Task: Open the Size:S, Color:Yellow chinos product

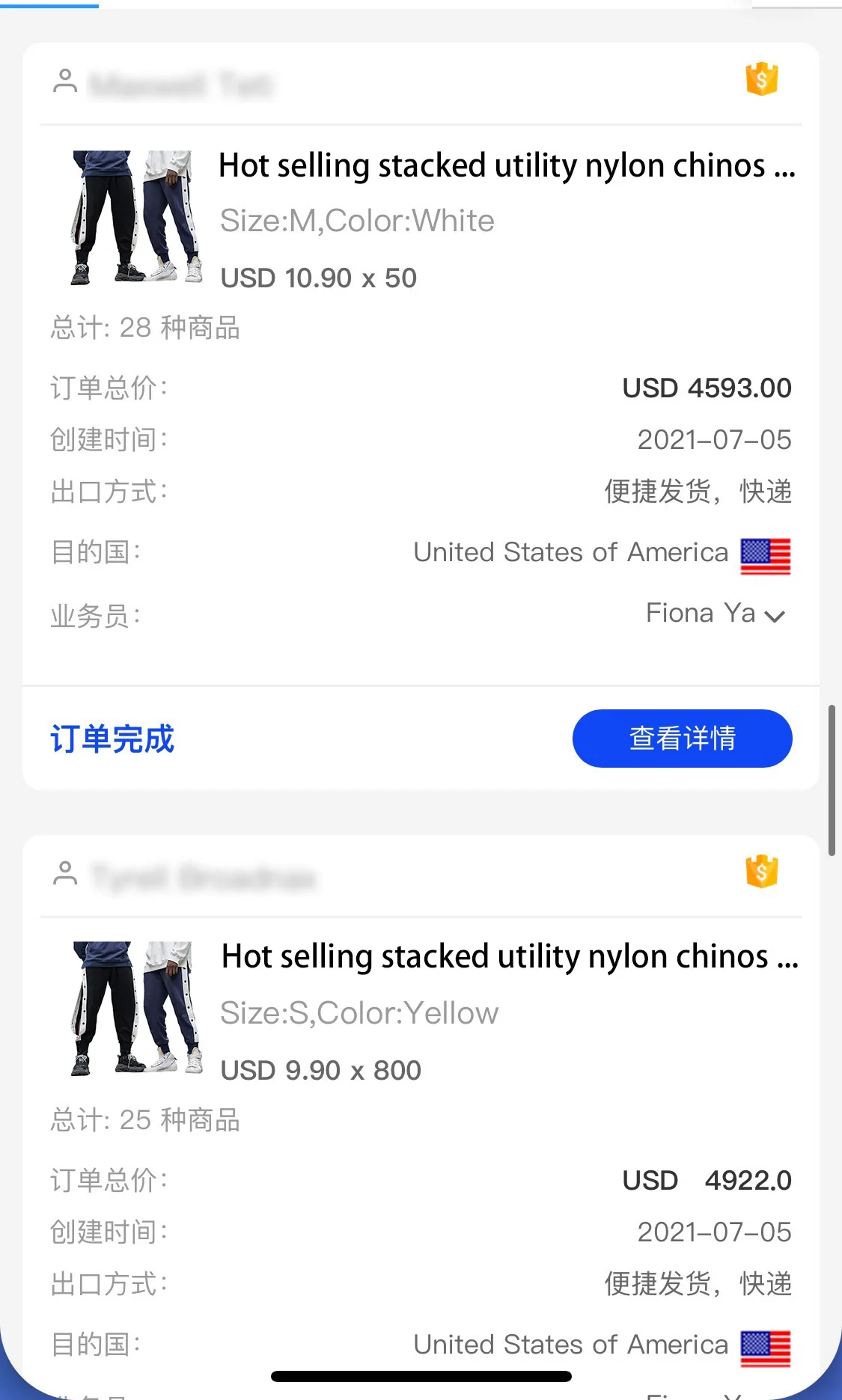Action: click(x=509, y=957)
